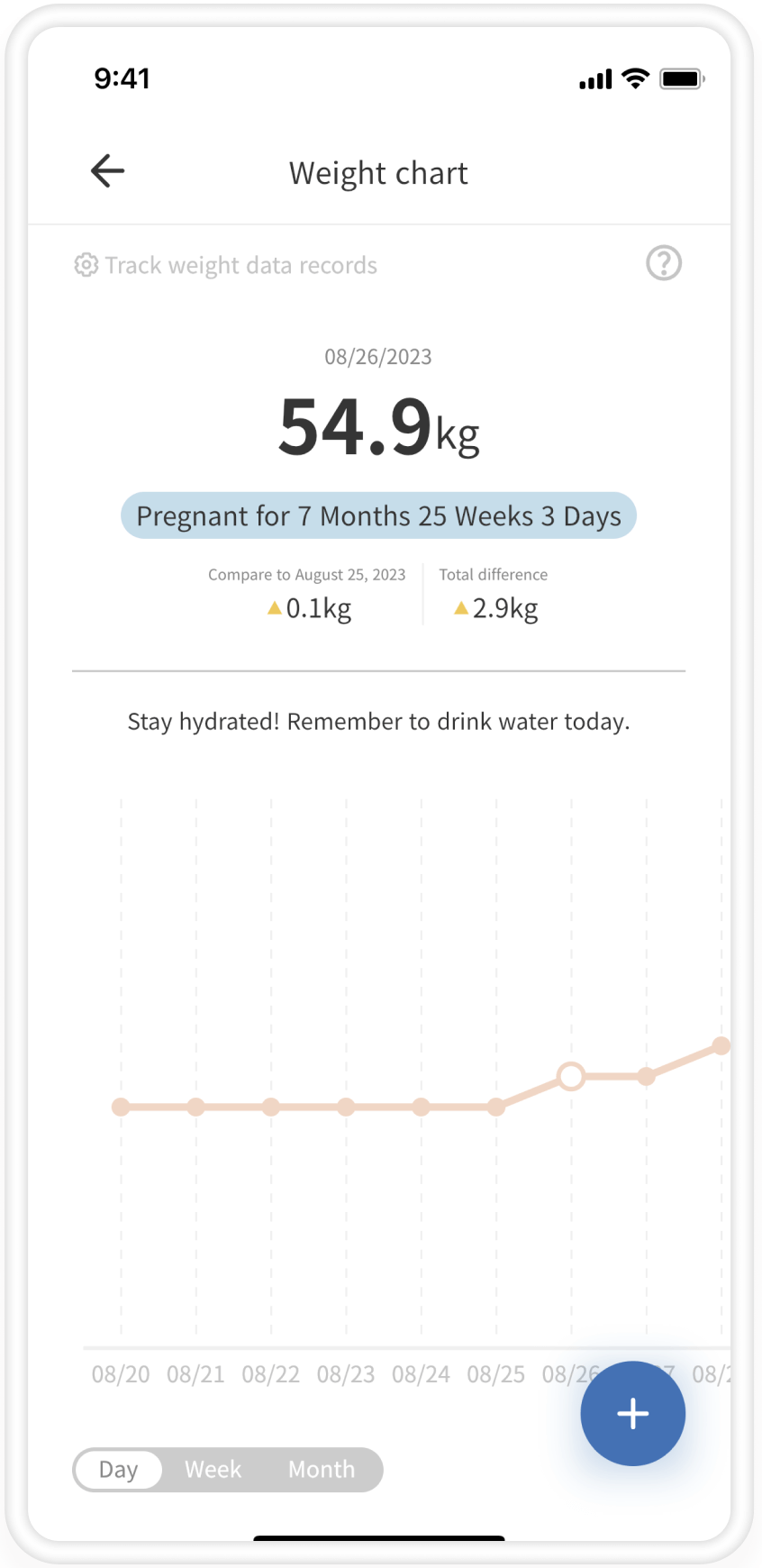Go back using the arrow icon

[x=107, y=171]
